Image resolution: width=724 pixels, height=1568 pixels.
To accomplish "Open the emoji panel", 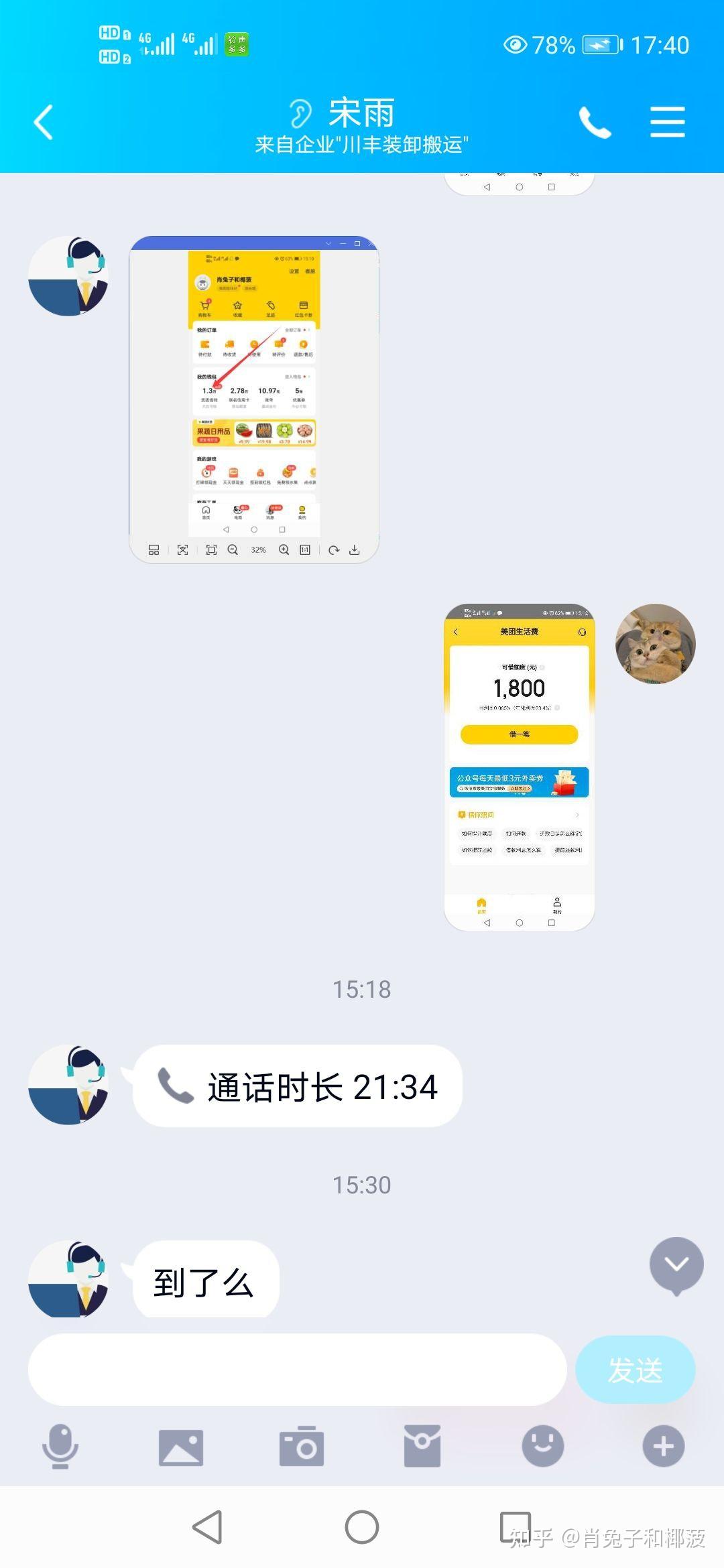I will 543,1446.
